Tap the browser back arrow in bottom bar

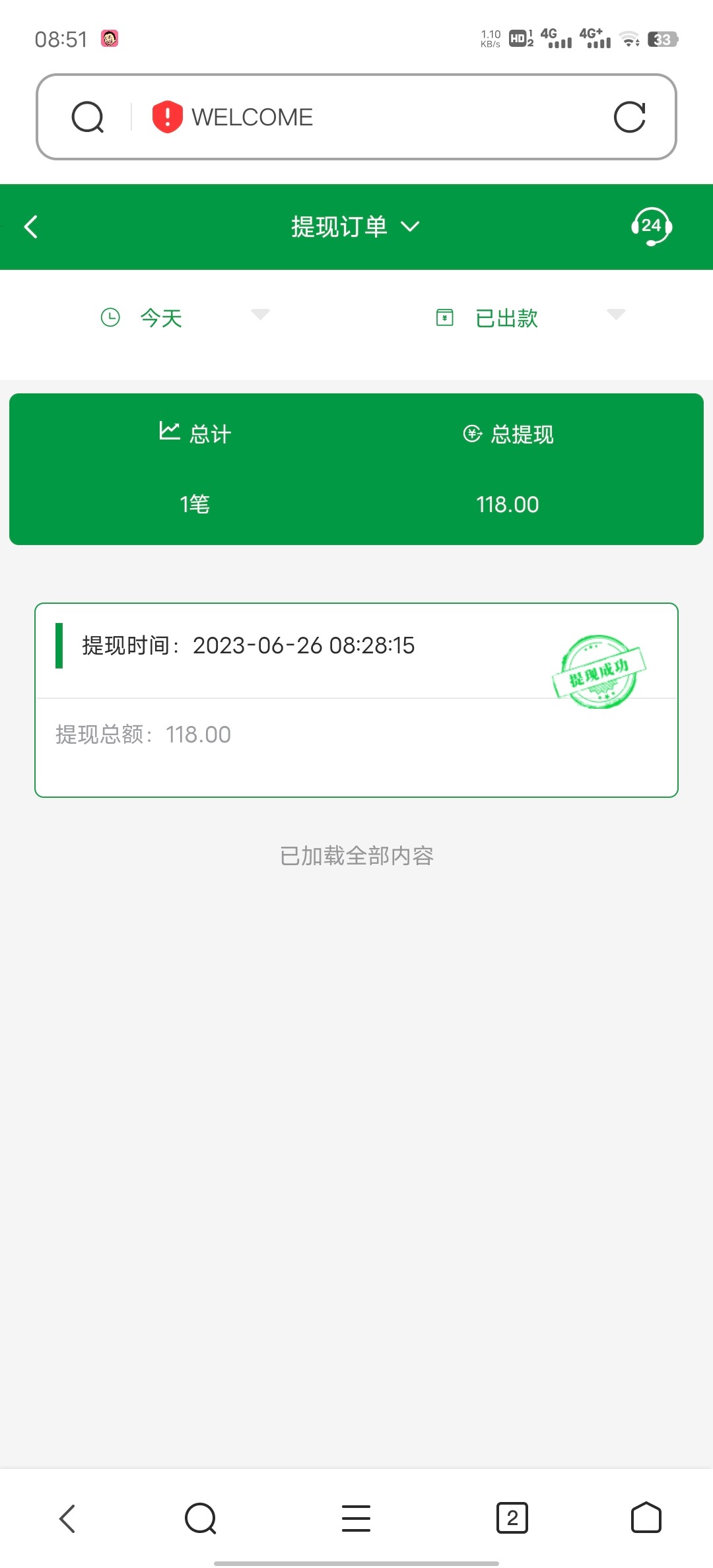pos(67,1518)
